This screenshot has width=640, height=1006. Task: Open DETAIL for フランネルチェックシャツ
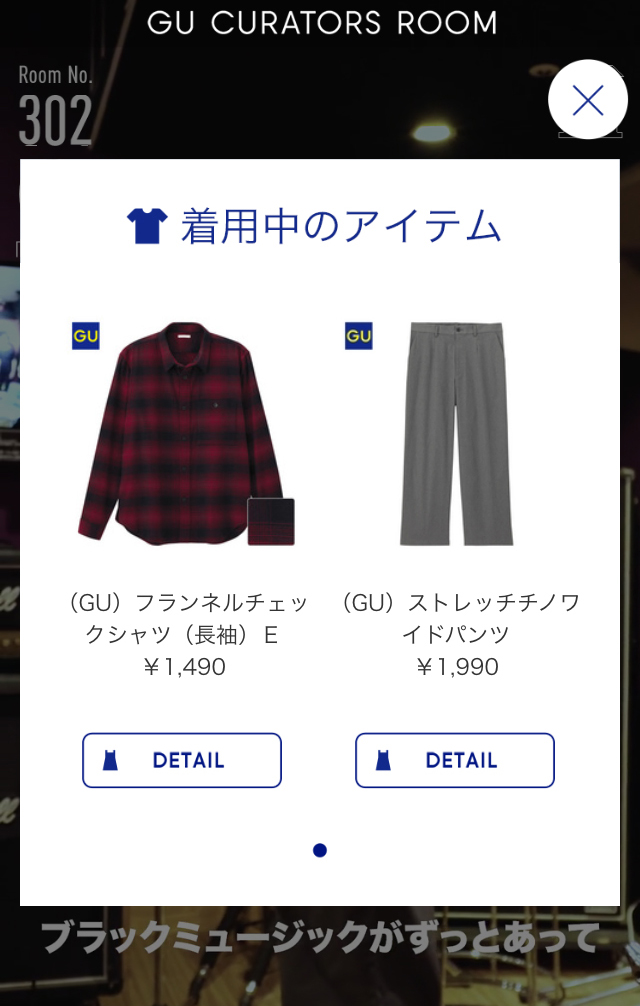(182, 761)
